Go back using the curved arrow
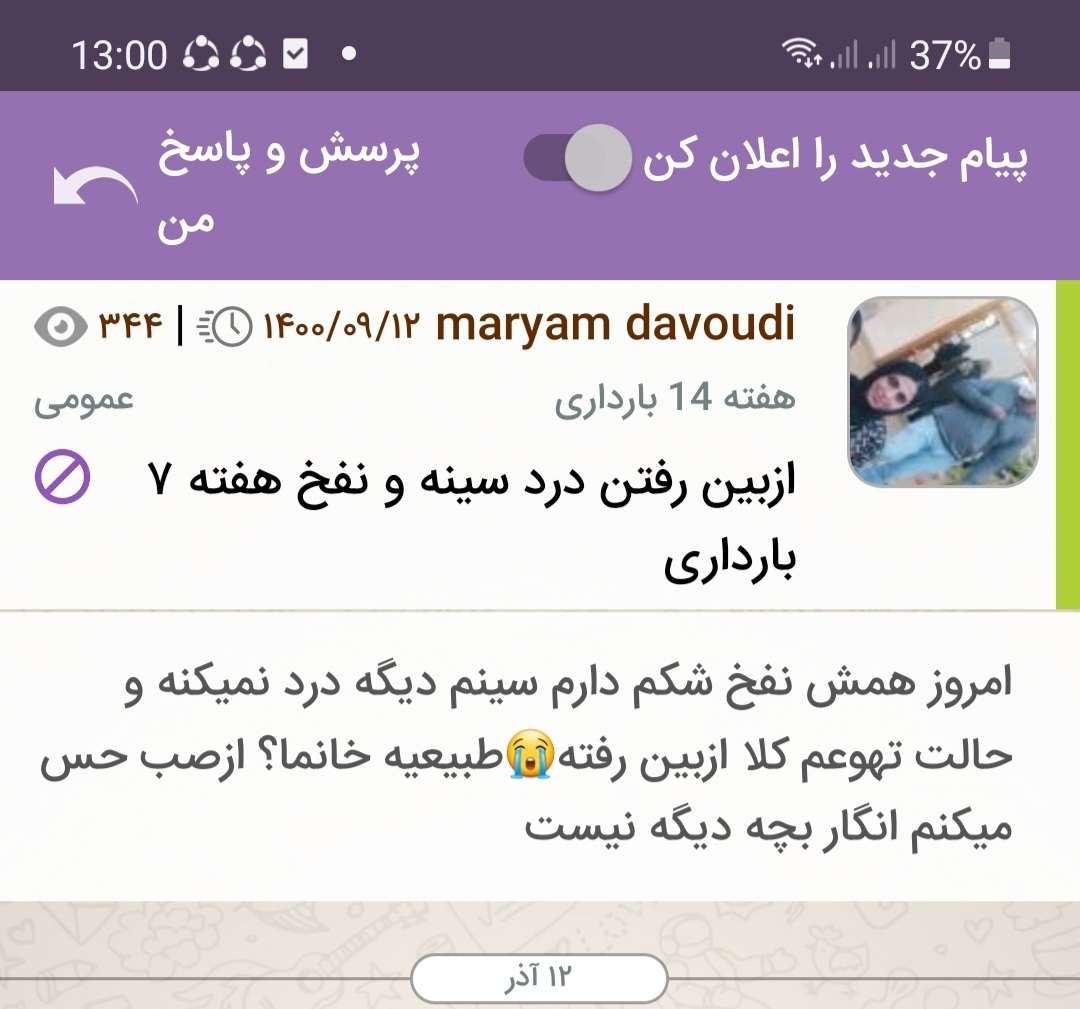 96,188
